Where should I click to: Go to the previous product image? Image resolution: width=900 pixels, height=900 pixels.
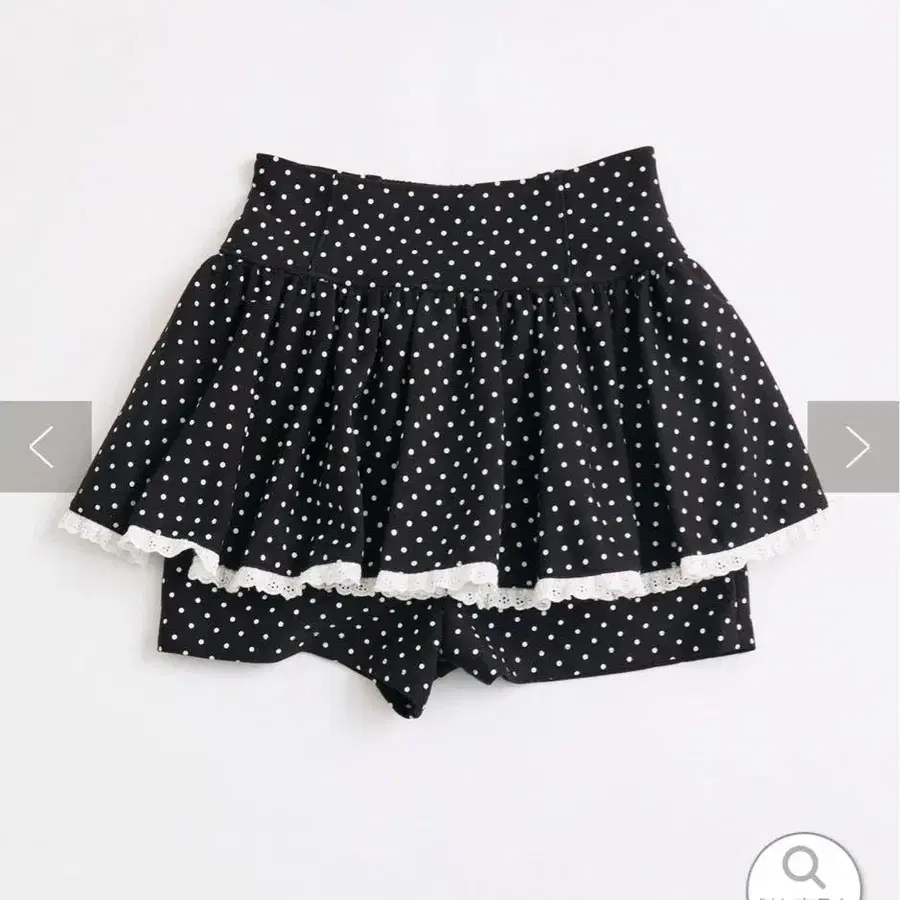pos(45,447)
